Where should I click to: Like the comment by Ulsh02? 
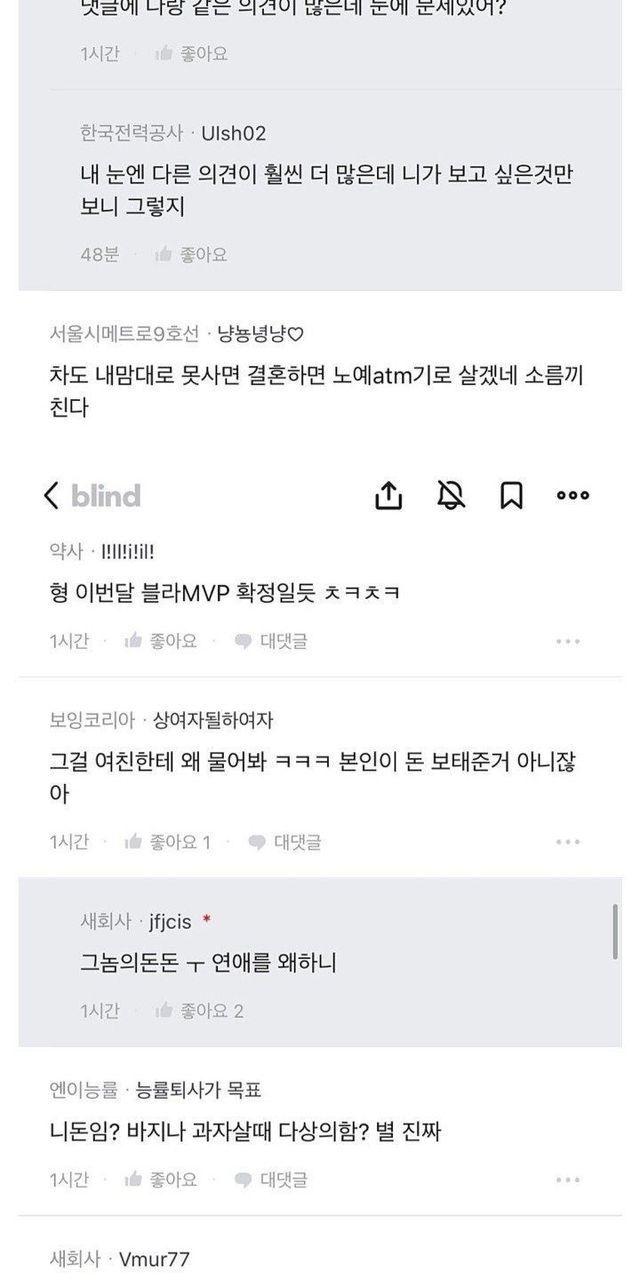[x=191, y=255]
